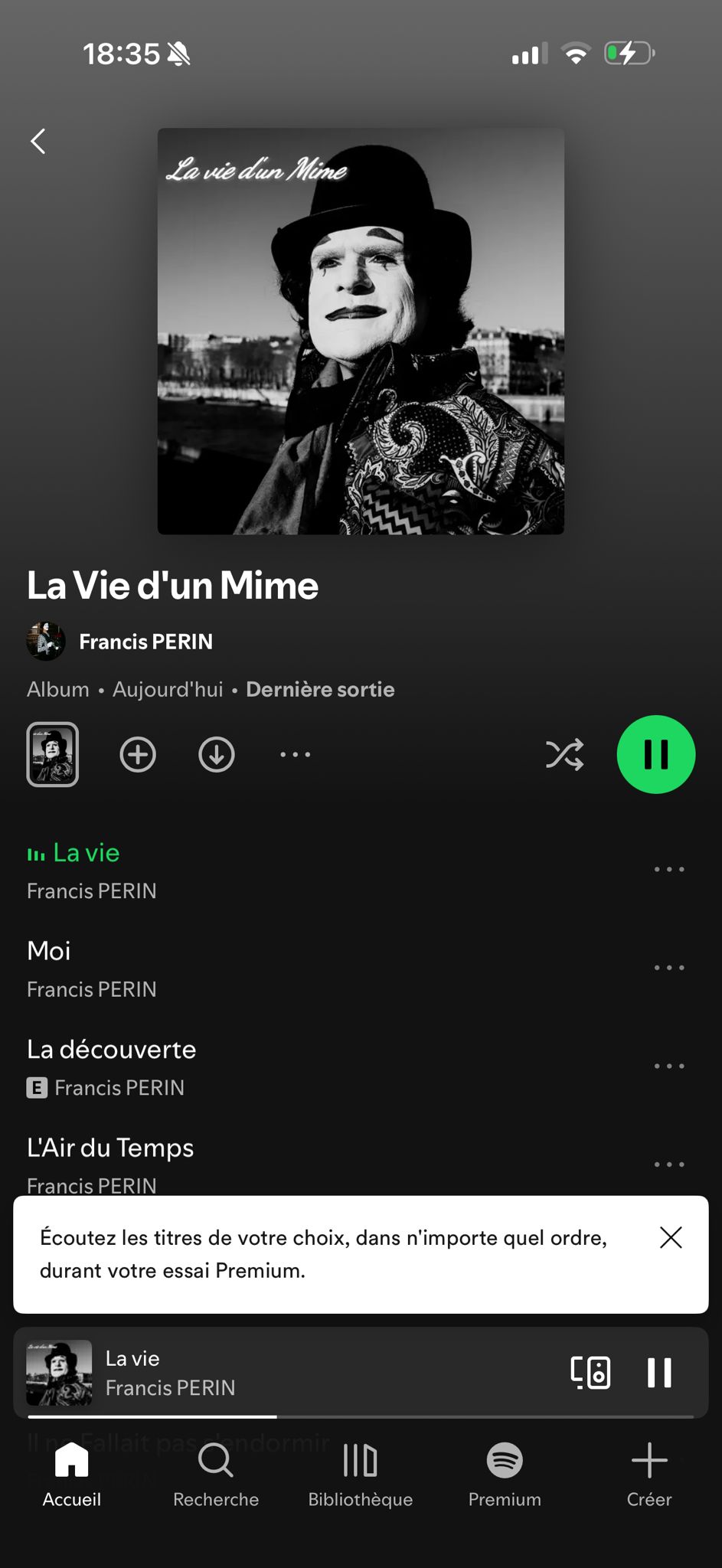Switch to the Bibliothèque tab
Image resolution: width=722 pixels, height=1568 pixels.
[360, 1475]
